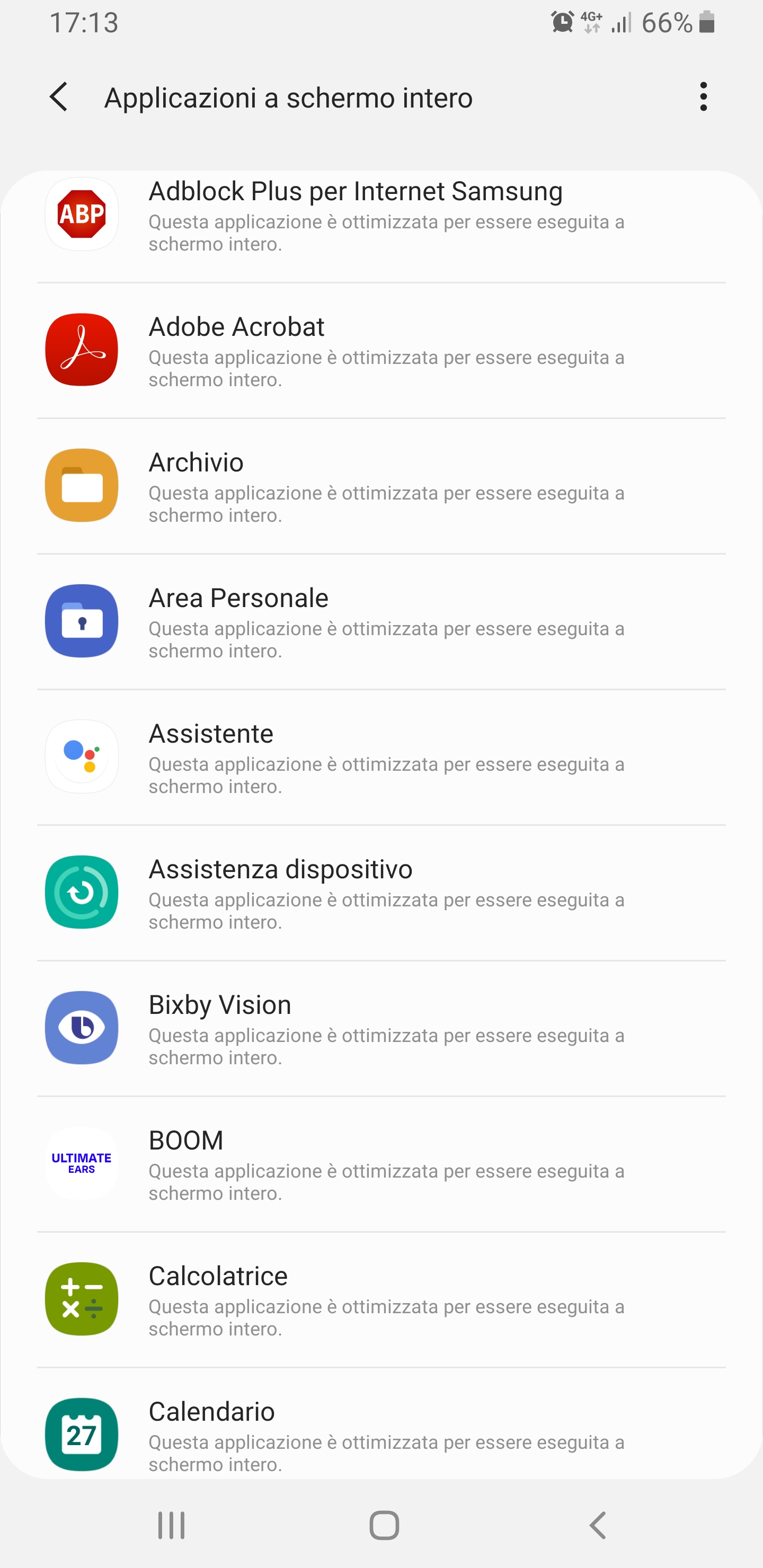This screenshot has height=1568, width=763.
Task: Go to the home screen
Action: click(384, 1526)
